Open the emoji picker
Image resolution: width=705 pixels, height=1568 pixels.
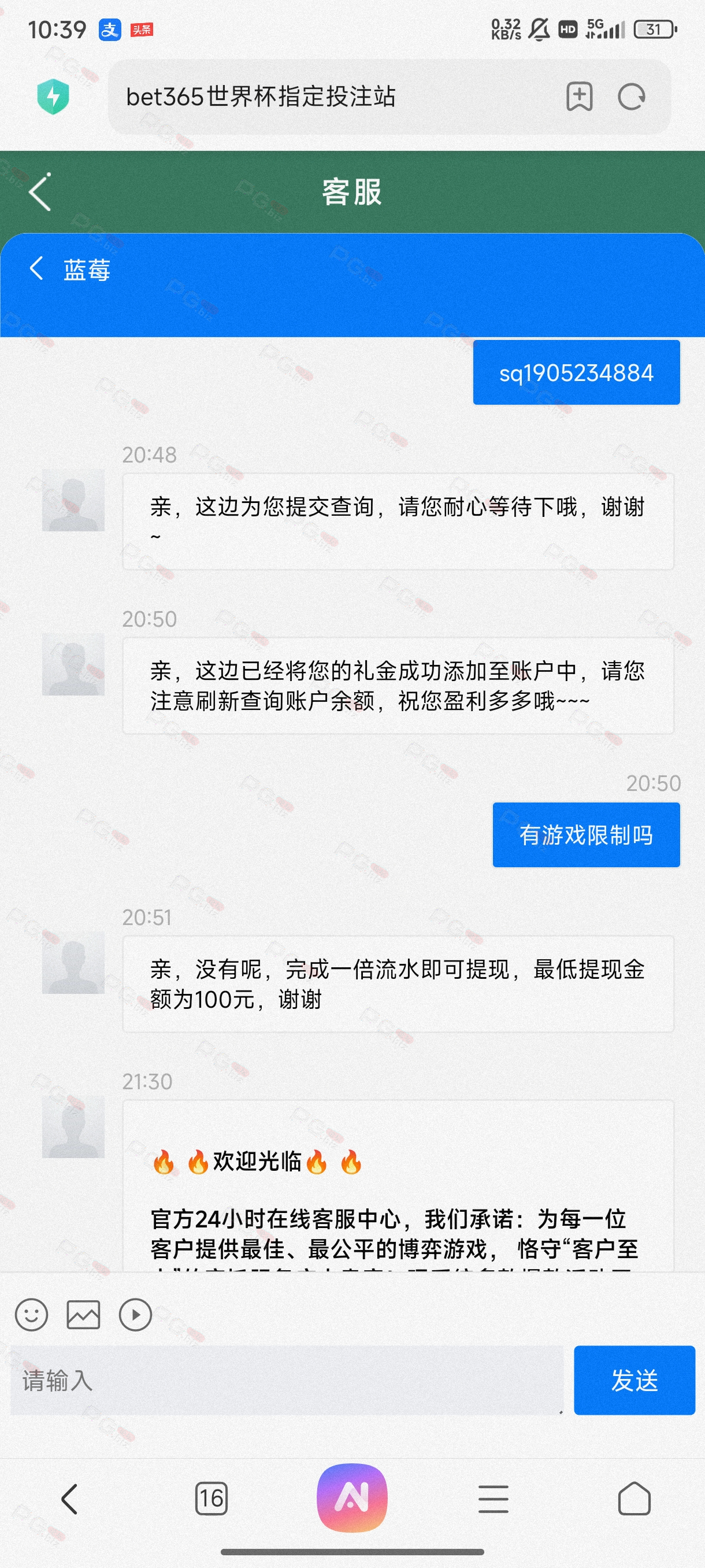click(32, 1315)
